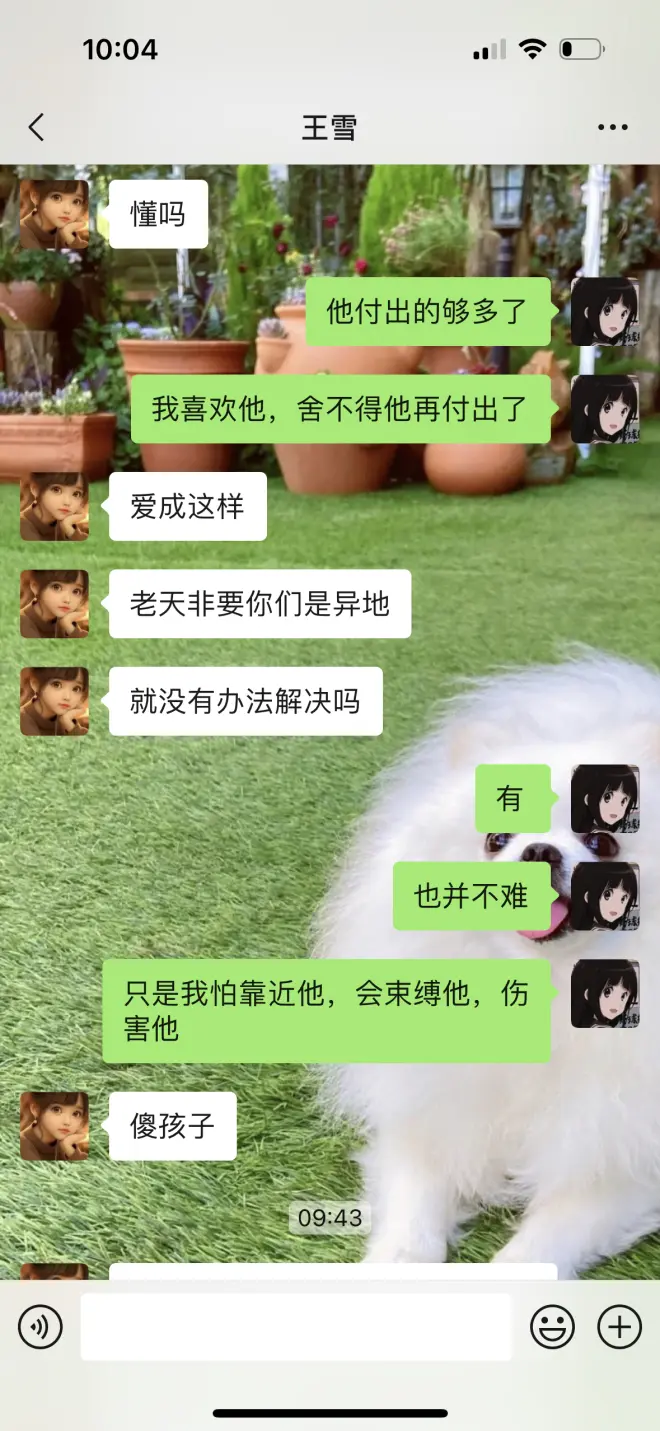The image size is (660, 1431).
Task: Open the plus attachment menu
Action: click(x=619, y=1327)
